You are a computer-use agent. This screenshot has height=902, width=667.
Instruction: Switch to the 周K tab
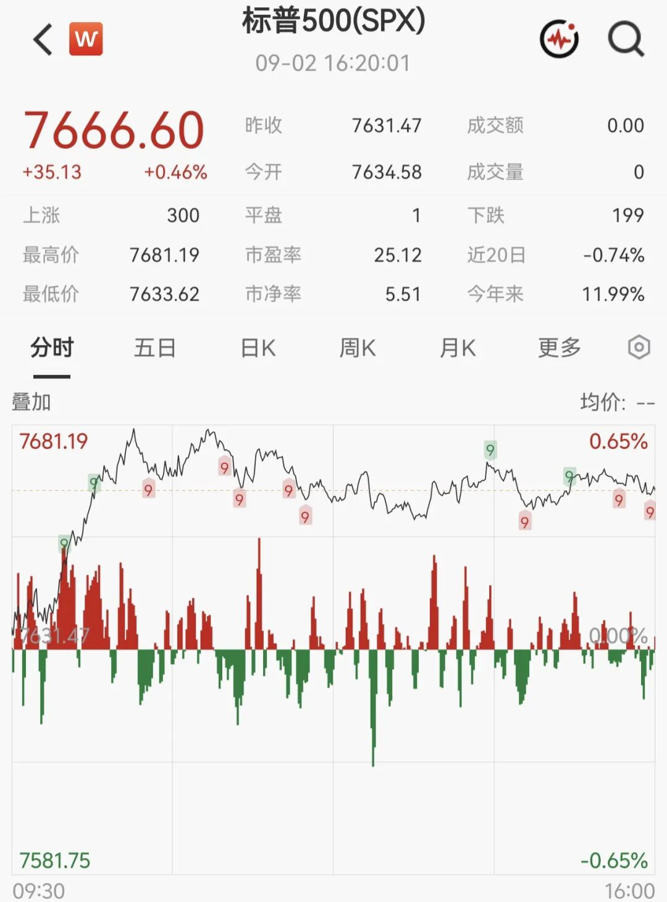pos(357,348)
